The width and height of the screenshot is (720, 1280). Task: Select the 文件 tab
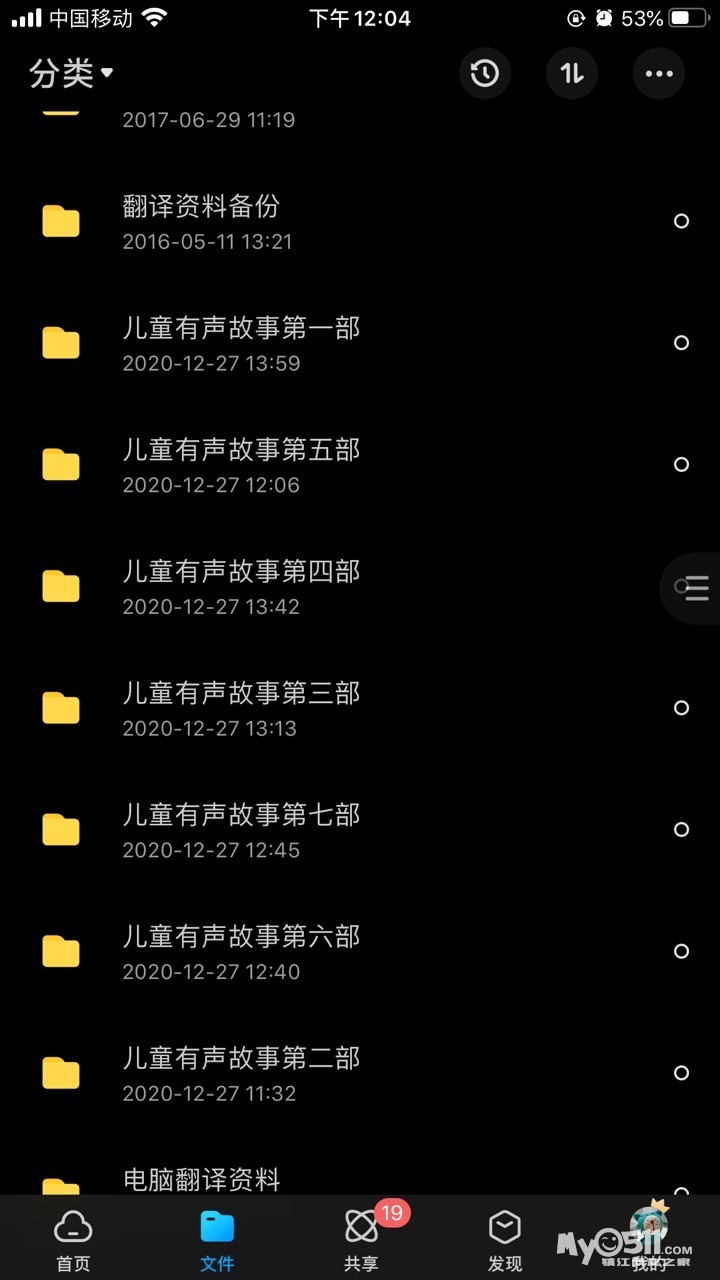pos(217,1239)
